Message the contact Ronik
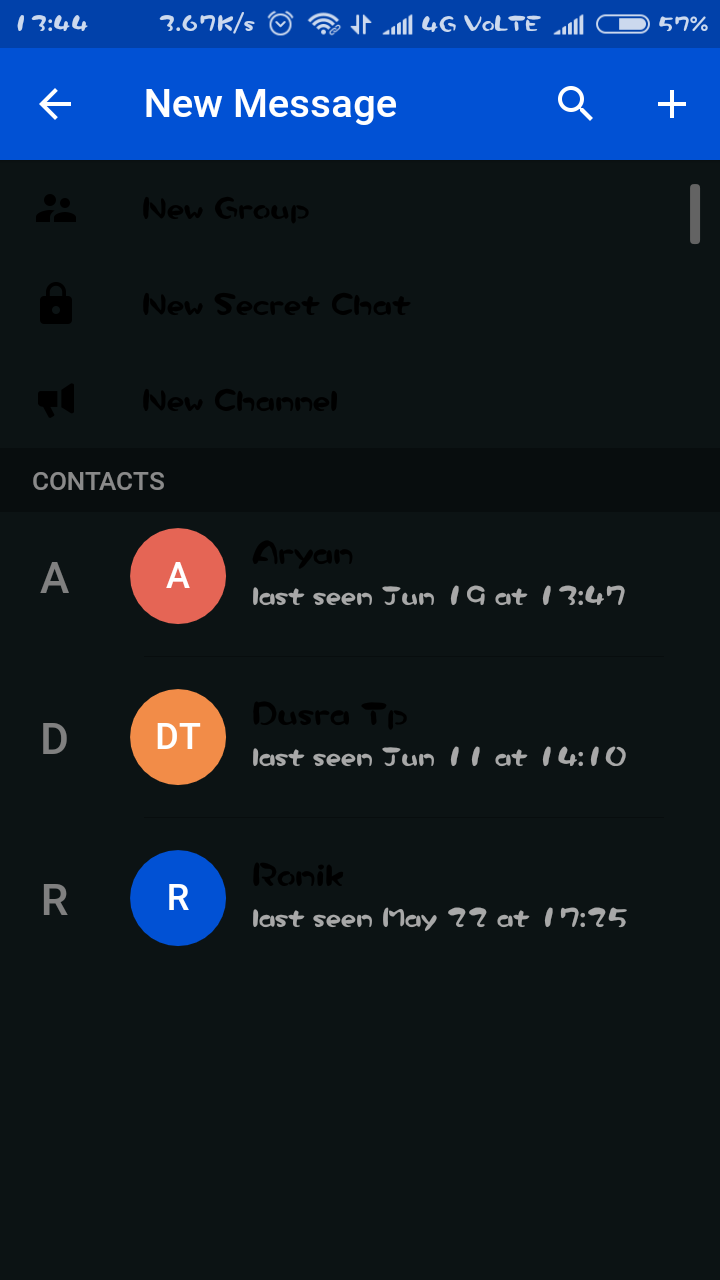Screen dimensions: 720x1280 point(400,898)
